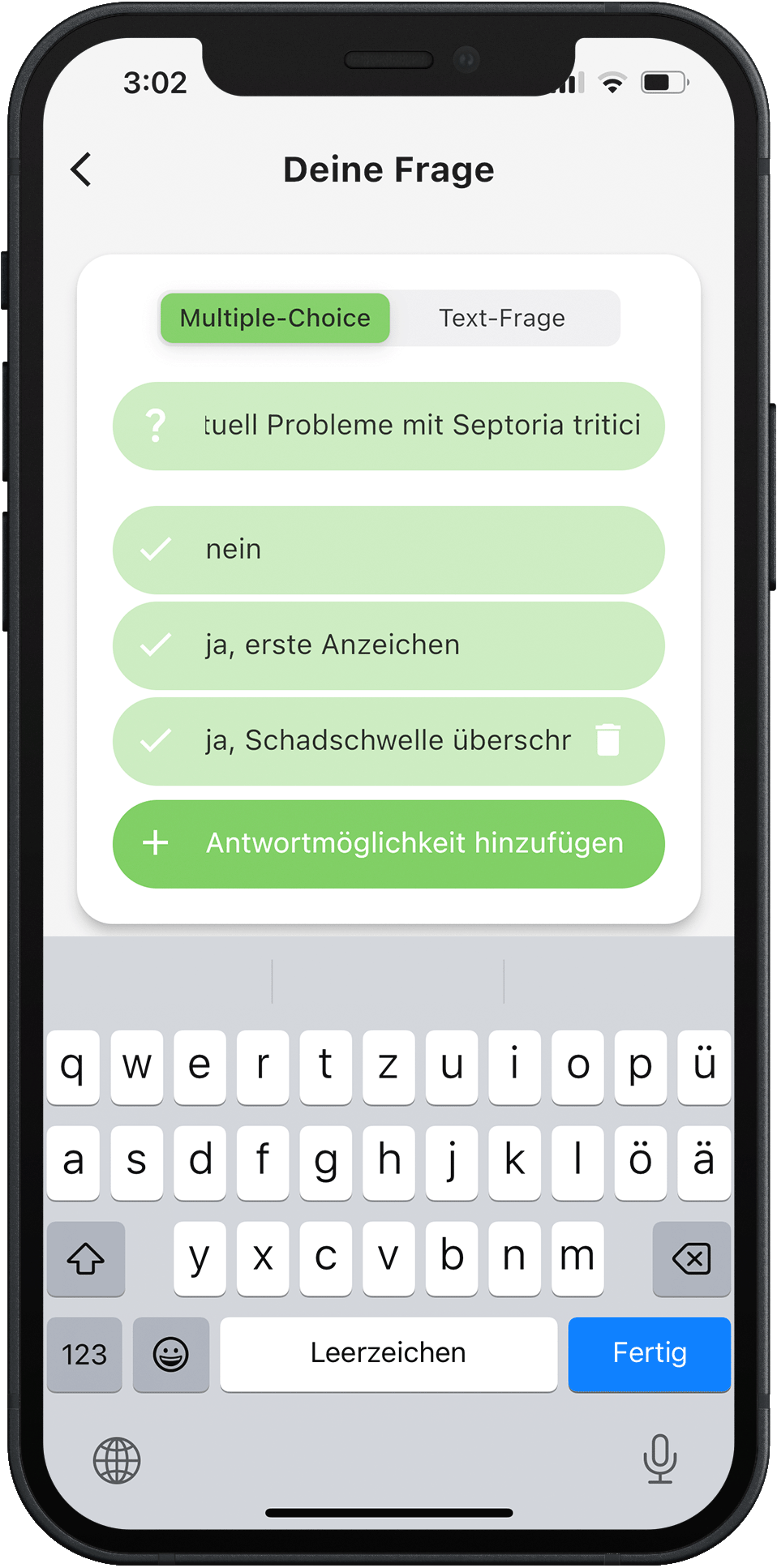Edit the answer 'ja, Schadschwelle überschr'
The image size is (777, 1568).
tap(388, 740)
